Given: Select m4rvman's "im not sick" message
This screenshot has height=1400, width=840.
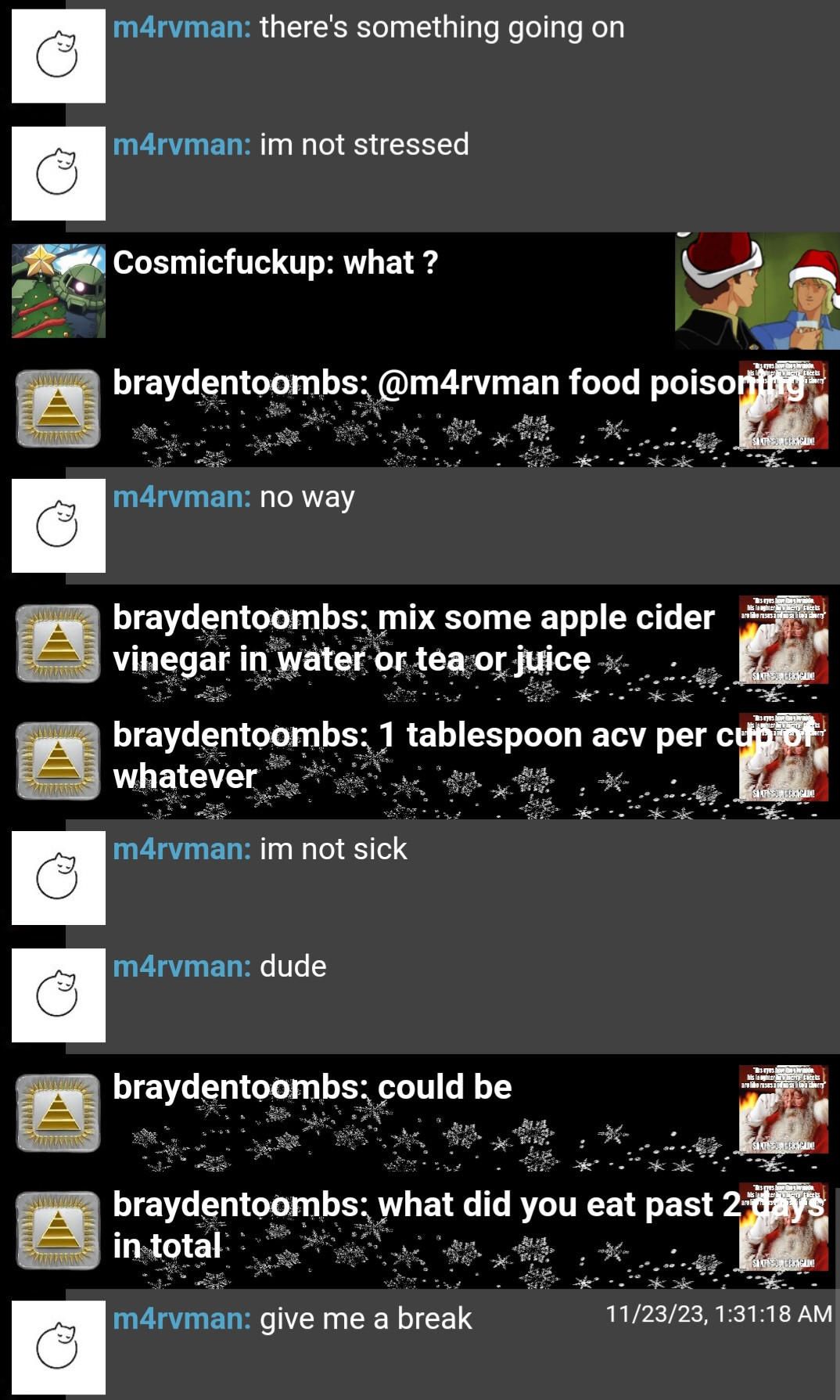Looking at the screenshot, I should pos(333,849).
